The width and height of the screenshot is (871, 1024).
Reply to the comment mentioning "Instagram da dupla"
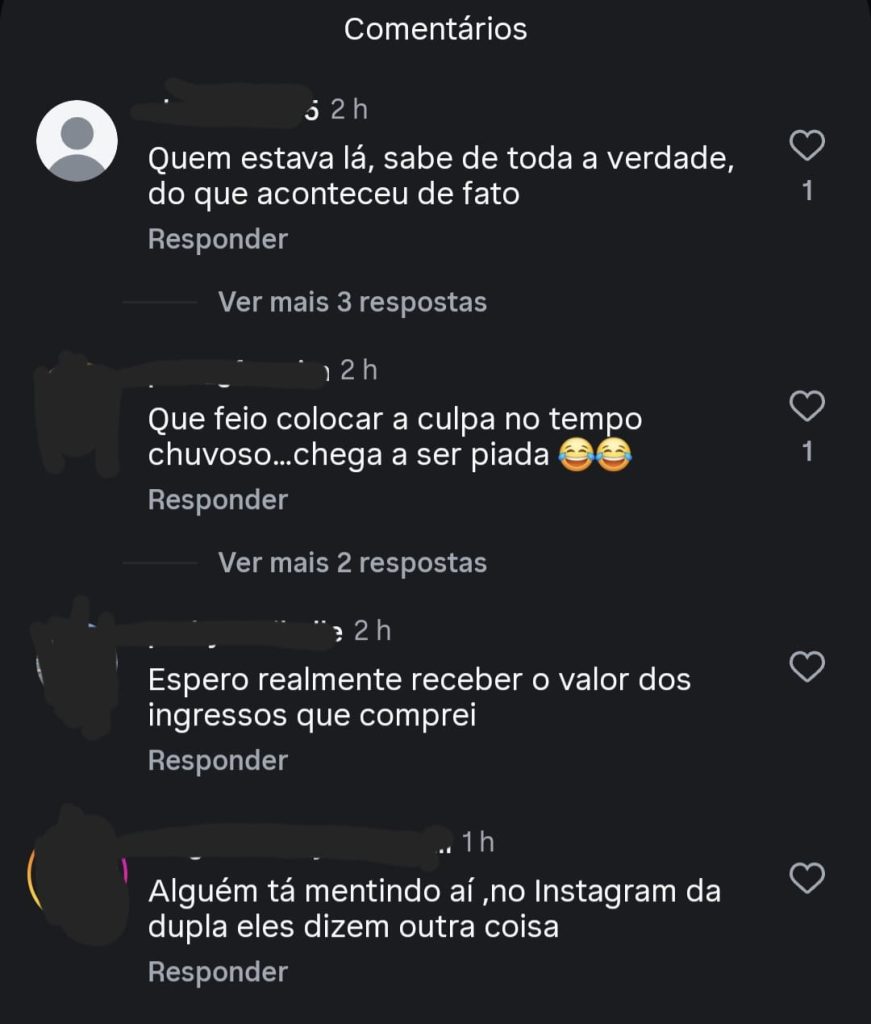(x=217, y=972)
